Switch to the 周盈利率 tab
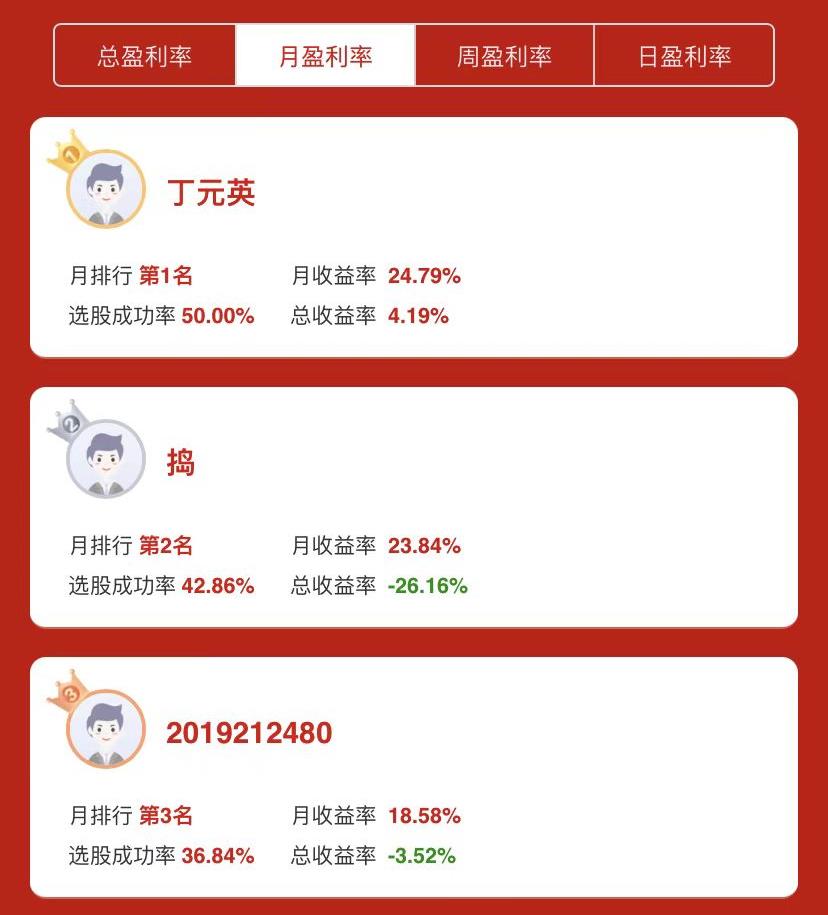Screen dimensions: 828x915 click(x=504, y=55)
